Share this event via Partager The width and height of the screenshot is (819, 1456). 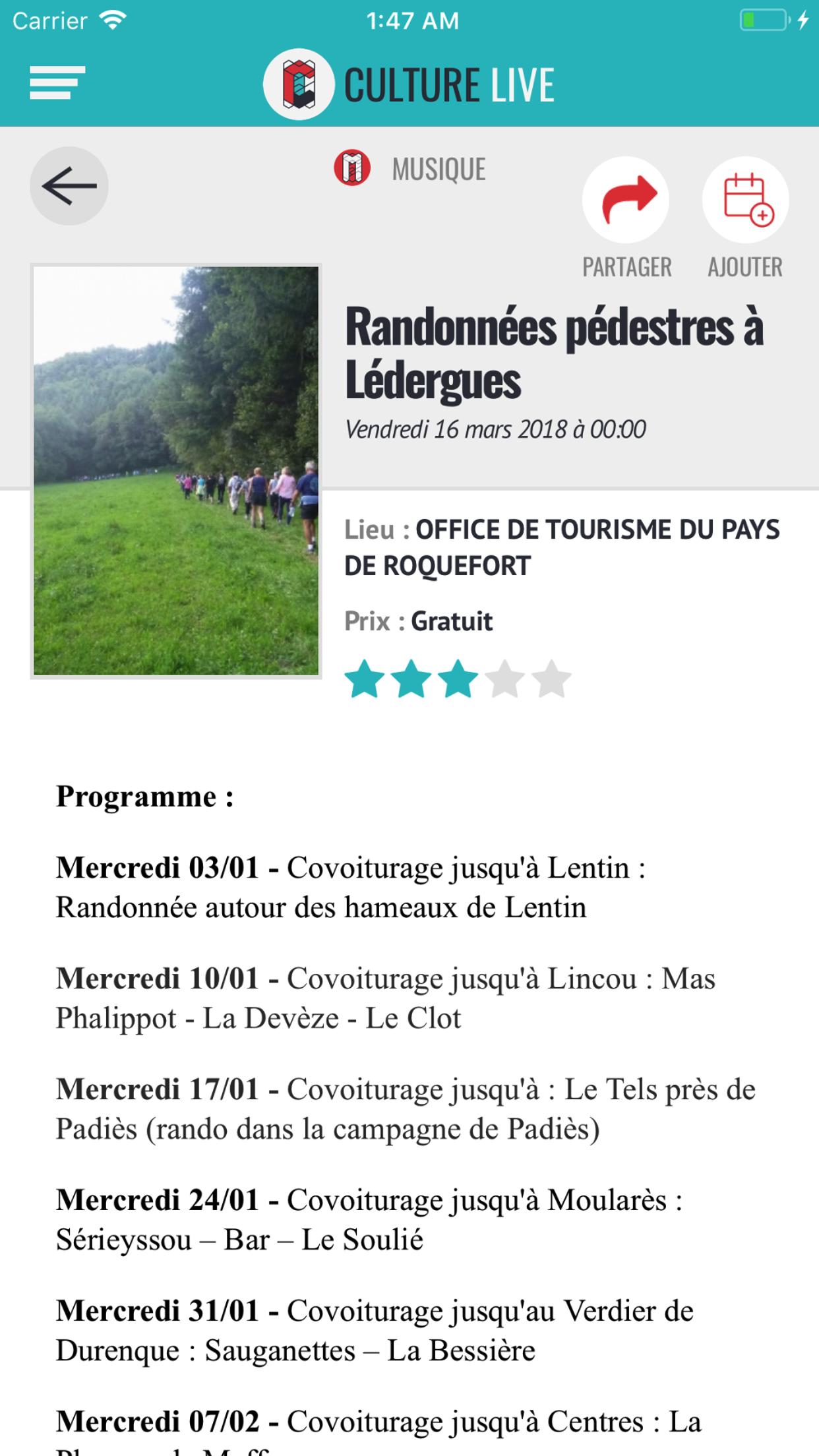626,200
